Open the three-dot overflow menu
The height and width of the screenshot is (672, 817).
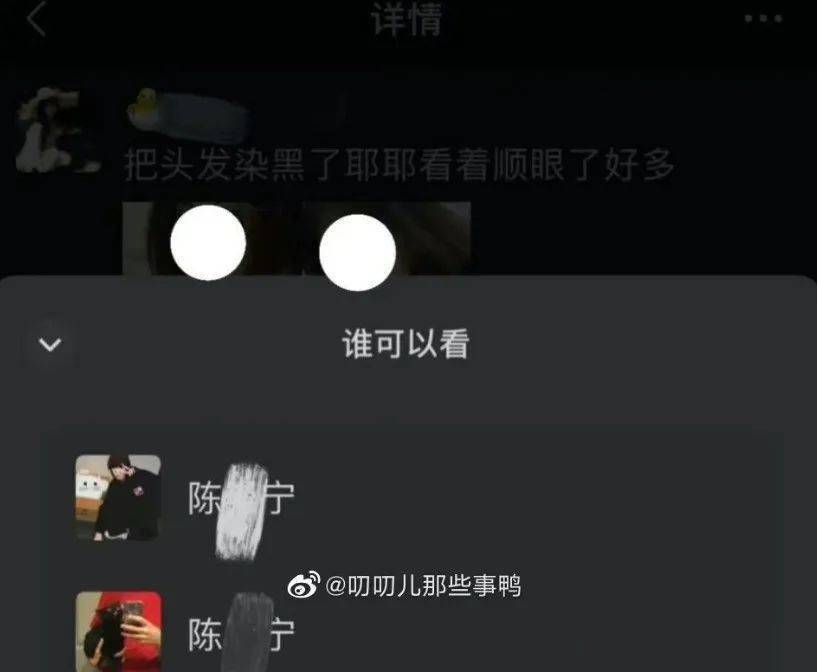763,19
